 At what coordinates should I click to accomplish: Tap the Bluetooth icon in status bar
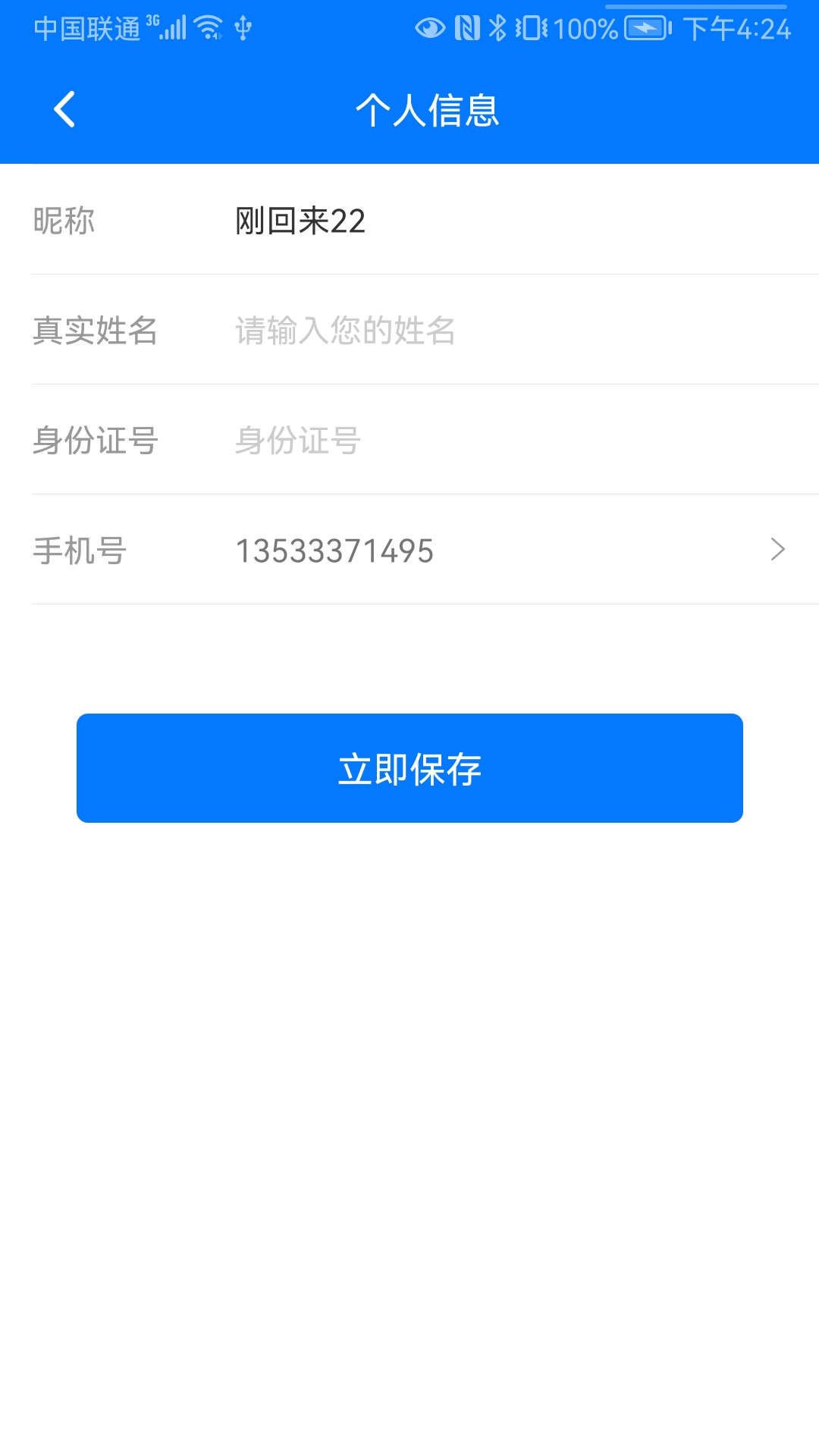(497, 27)
